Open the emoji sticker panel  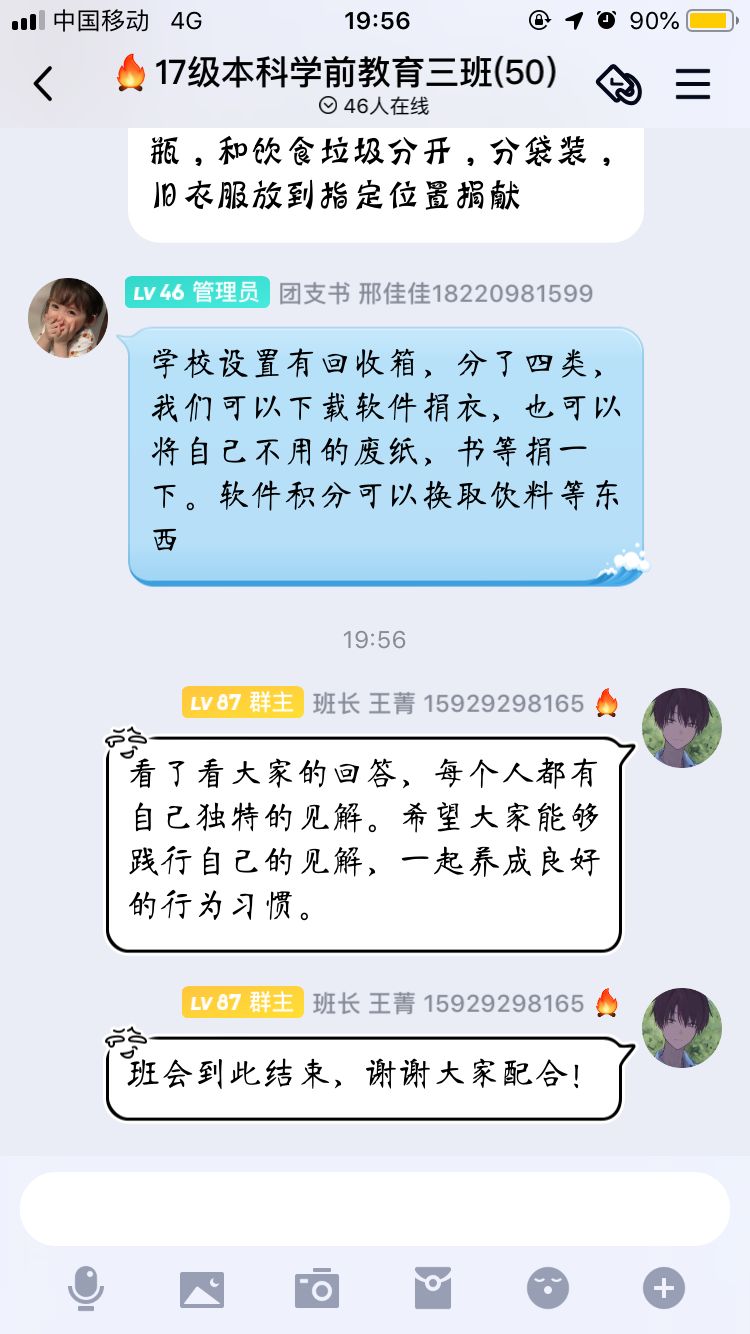(548, 1288)
